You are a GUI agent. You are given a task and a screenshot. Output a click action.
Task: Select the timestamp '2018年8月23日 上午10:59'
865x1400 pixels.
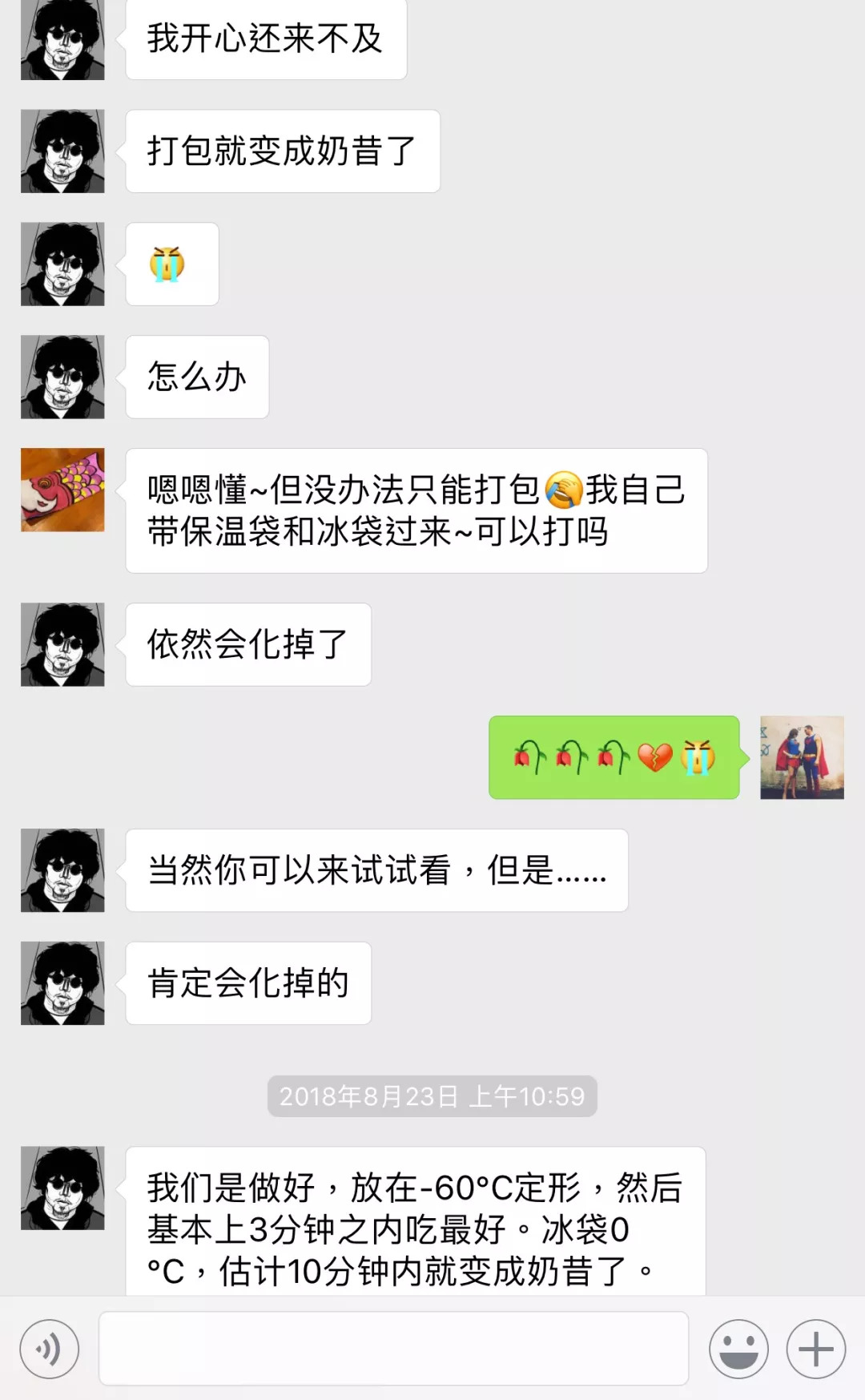click(432, 1095)
